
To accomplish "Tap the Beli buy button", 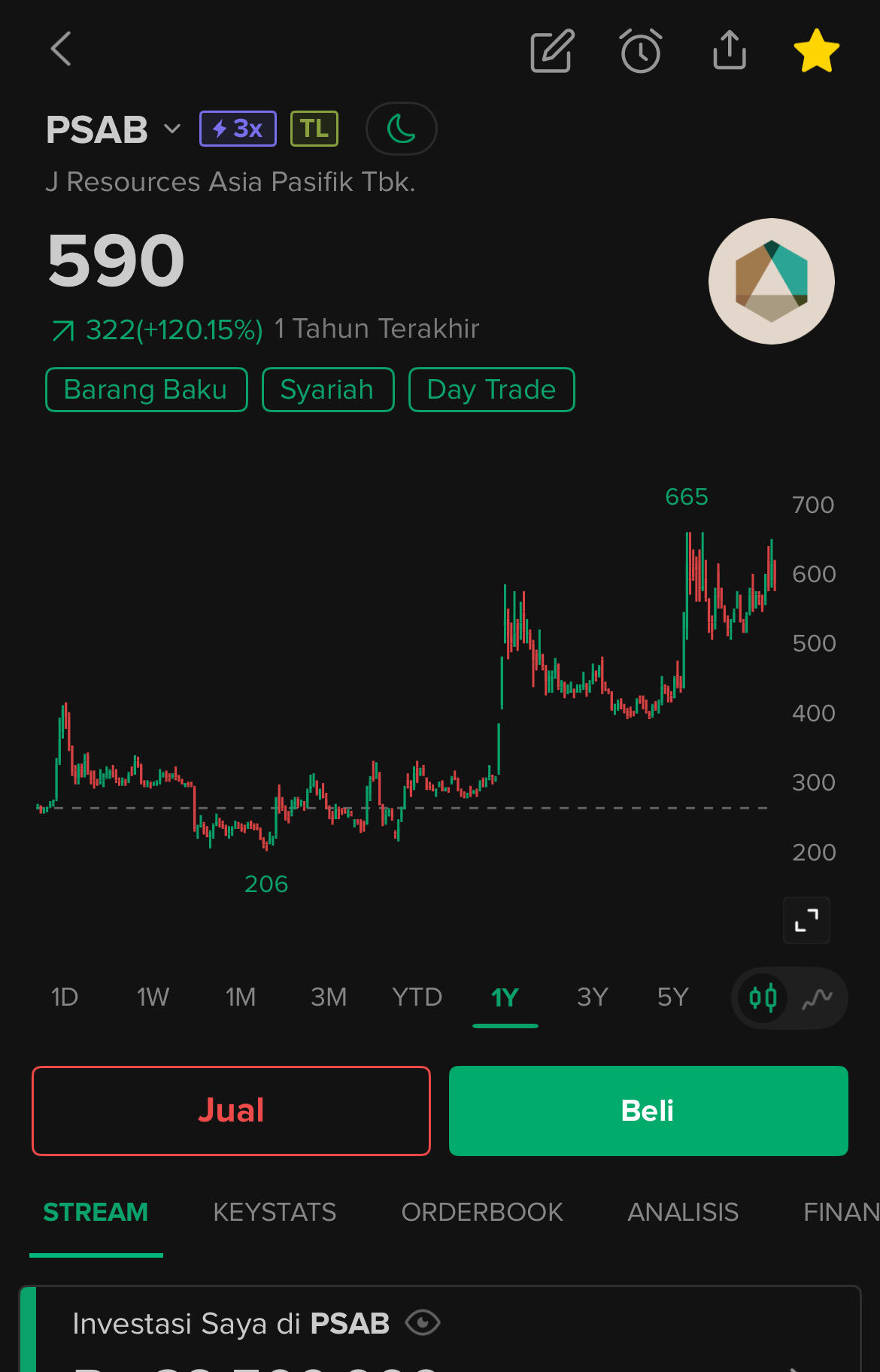I will pyautogui.click(x=648, y=1110).
